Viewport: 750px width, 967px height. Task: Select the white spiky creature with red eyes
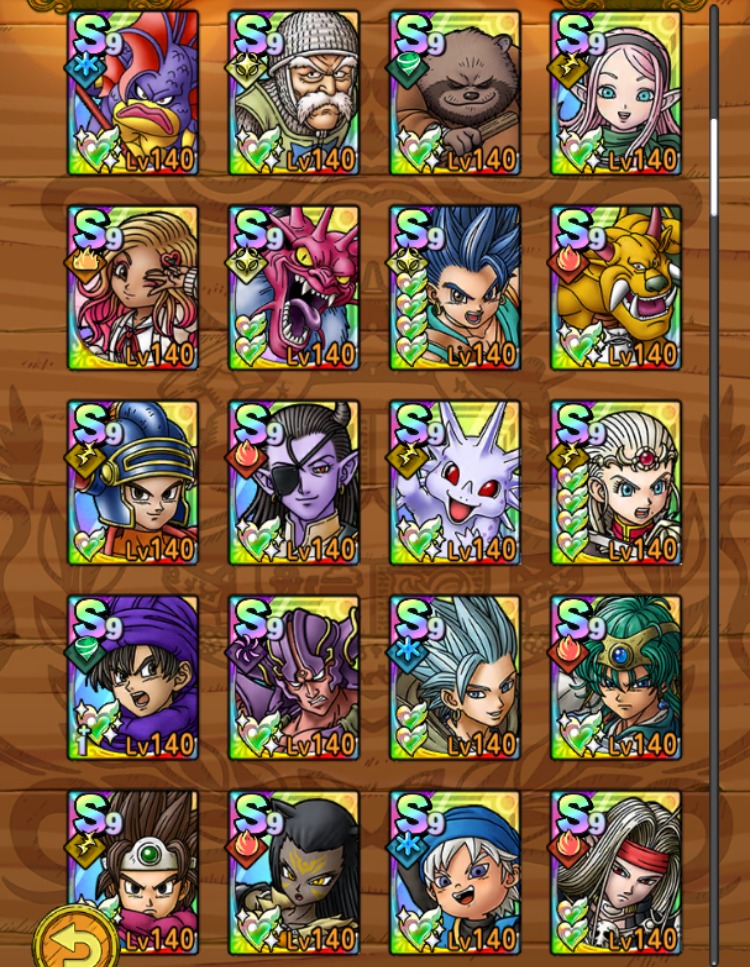click(x=455, y=482)
